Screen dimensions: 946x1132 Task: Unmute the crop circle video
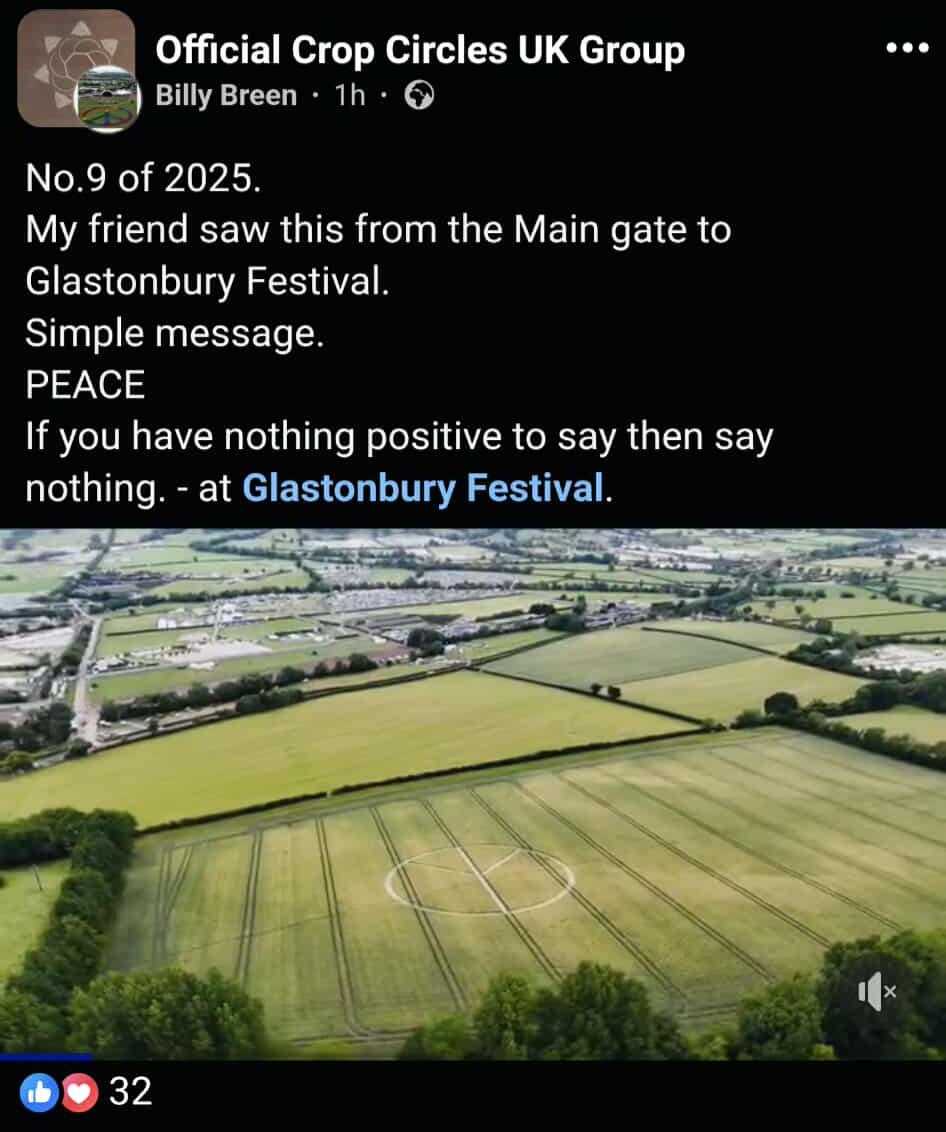click(x=876, y=991)
